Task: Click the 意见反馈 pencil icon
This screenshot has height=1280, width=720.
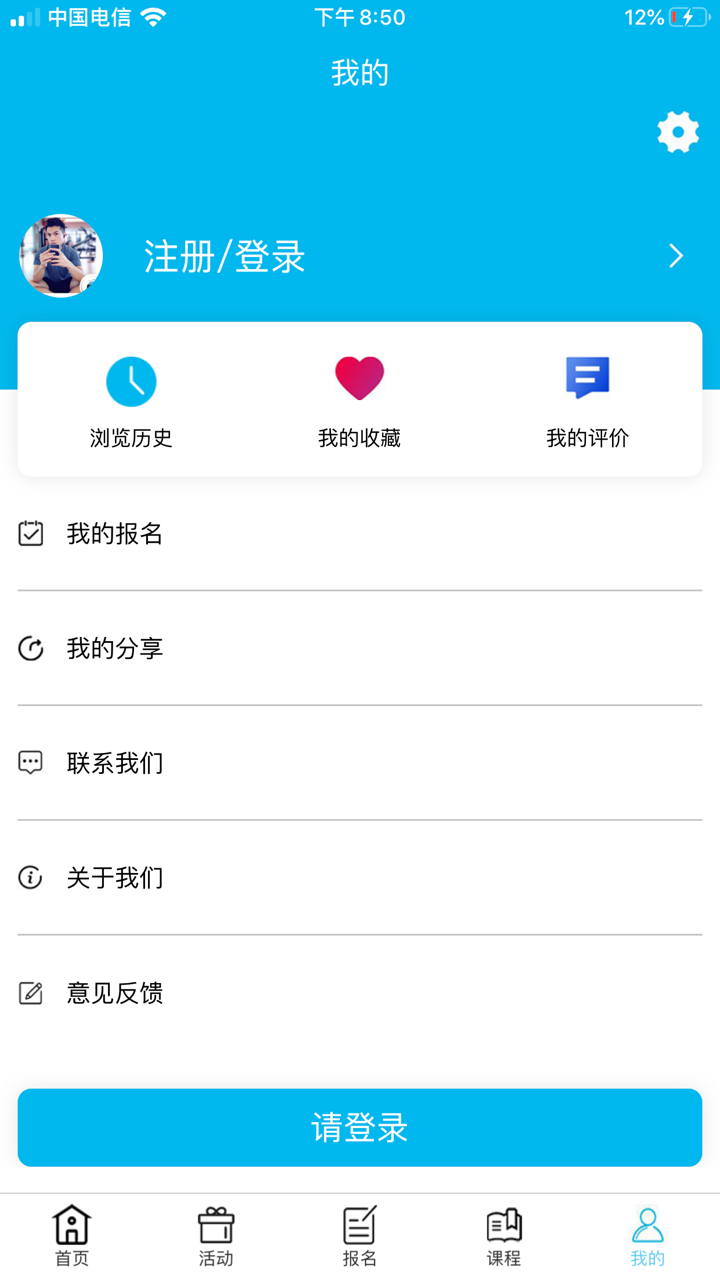Action: 31,993
